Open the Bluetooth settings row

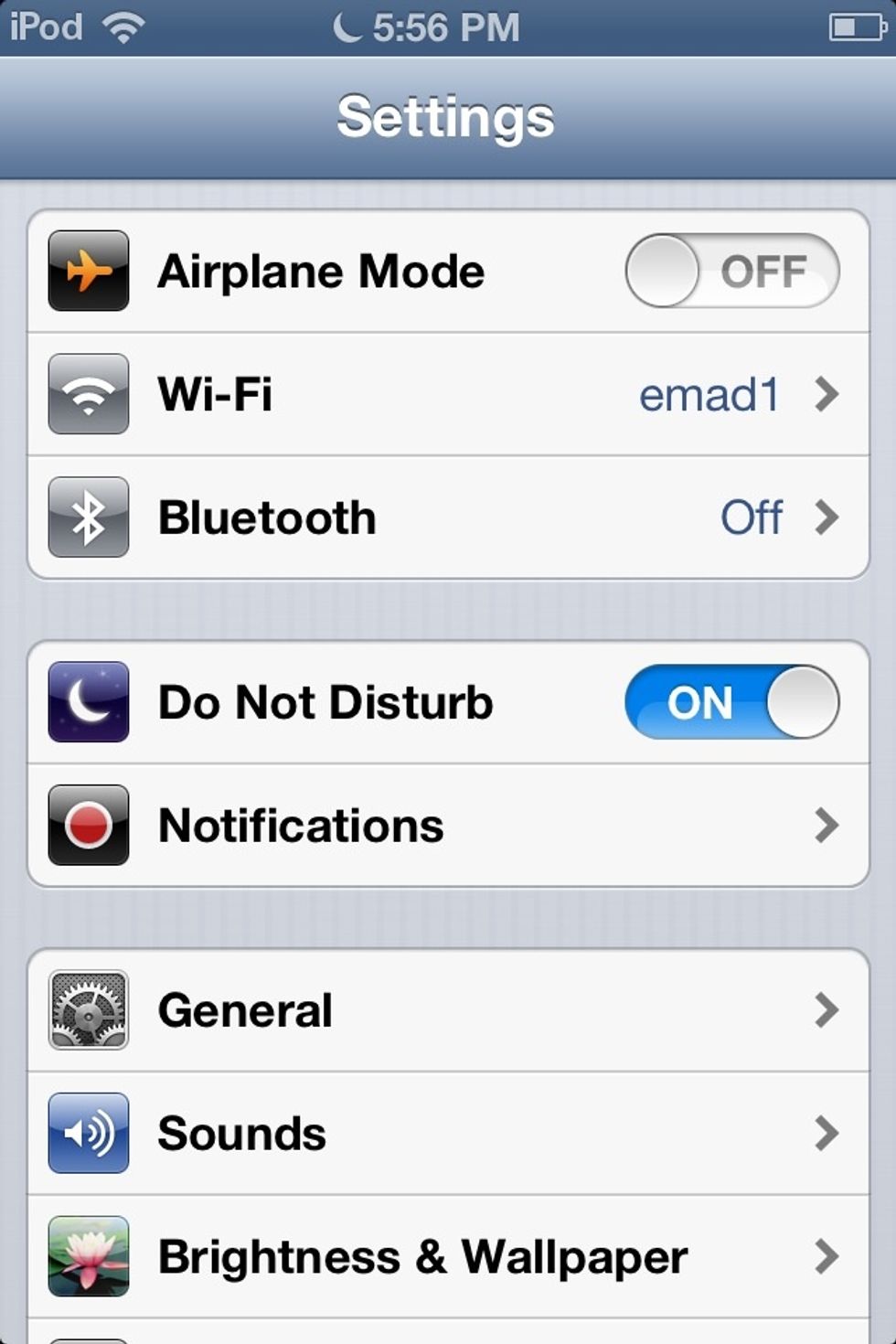[x=448, y=517]
